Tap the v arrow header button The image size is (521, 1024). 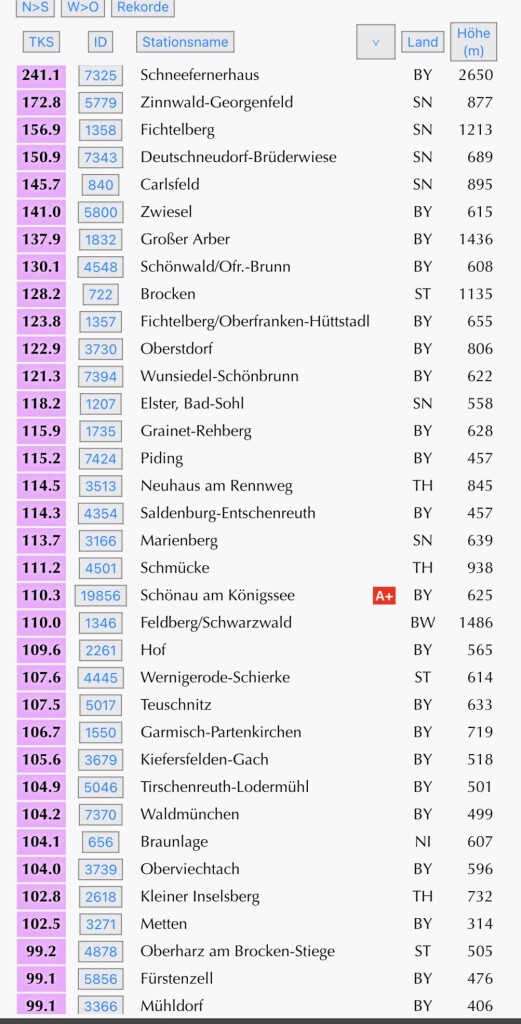pyautogui.click(x=375, y=42)
